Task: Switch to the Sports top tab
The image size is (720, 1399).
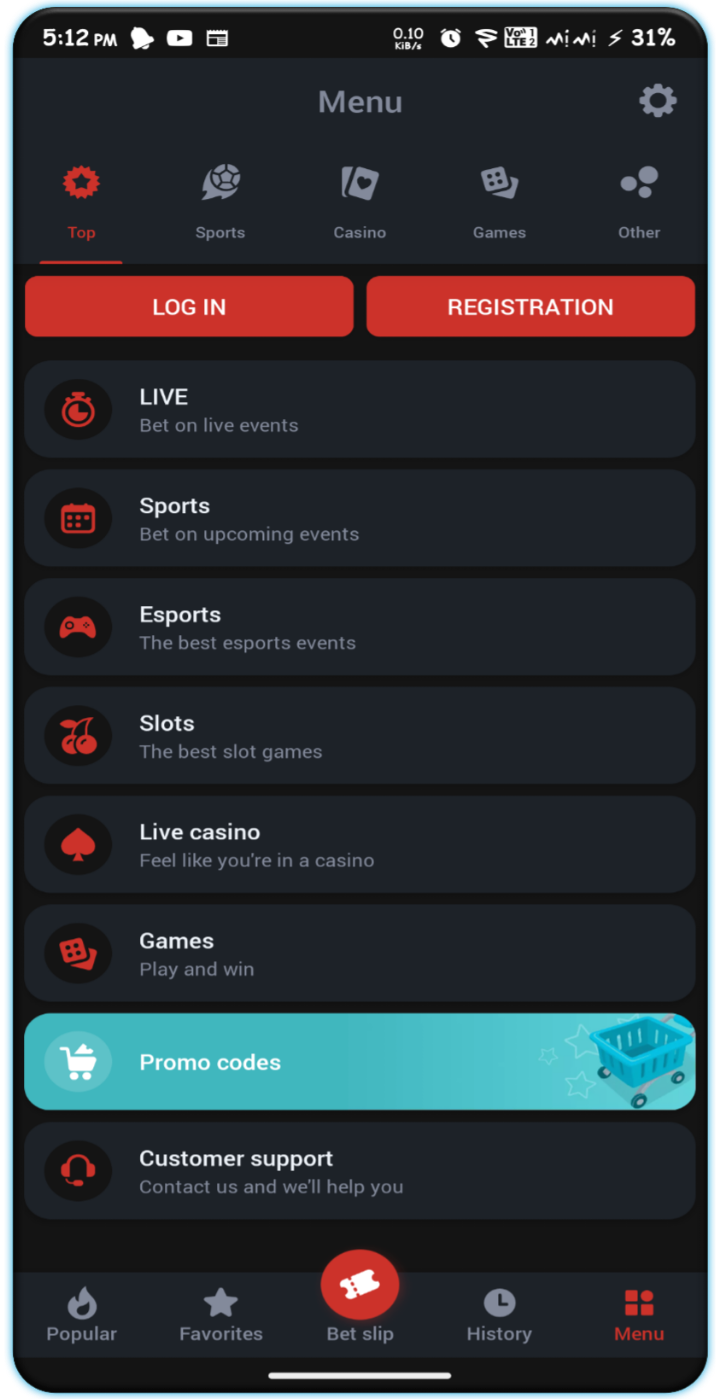Action: 220,202
